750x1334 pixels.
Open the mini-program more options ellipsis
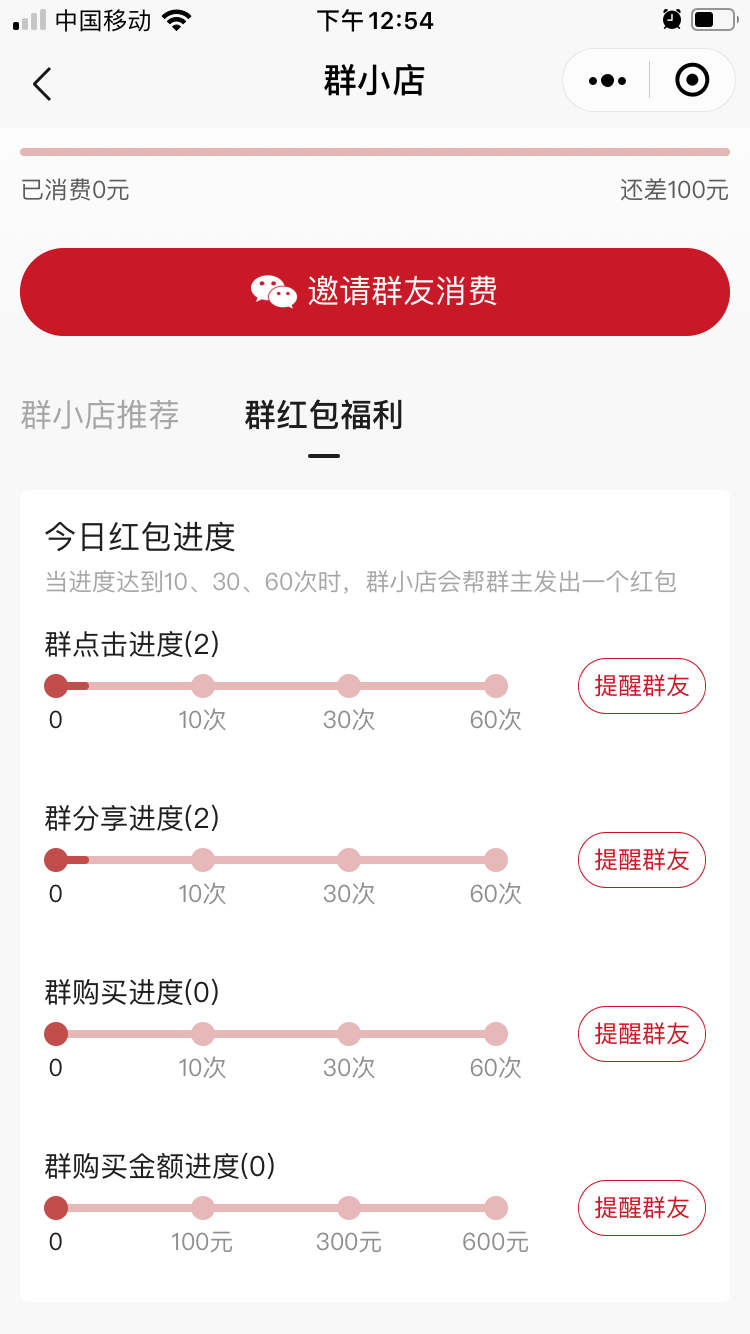click(x=605, y=80)
